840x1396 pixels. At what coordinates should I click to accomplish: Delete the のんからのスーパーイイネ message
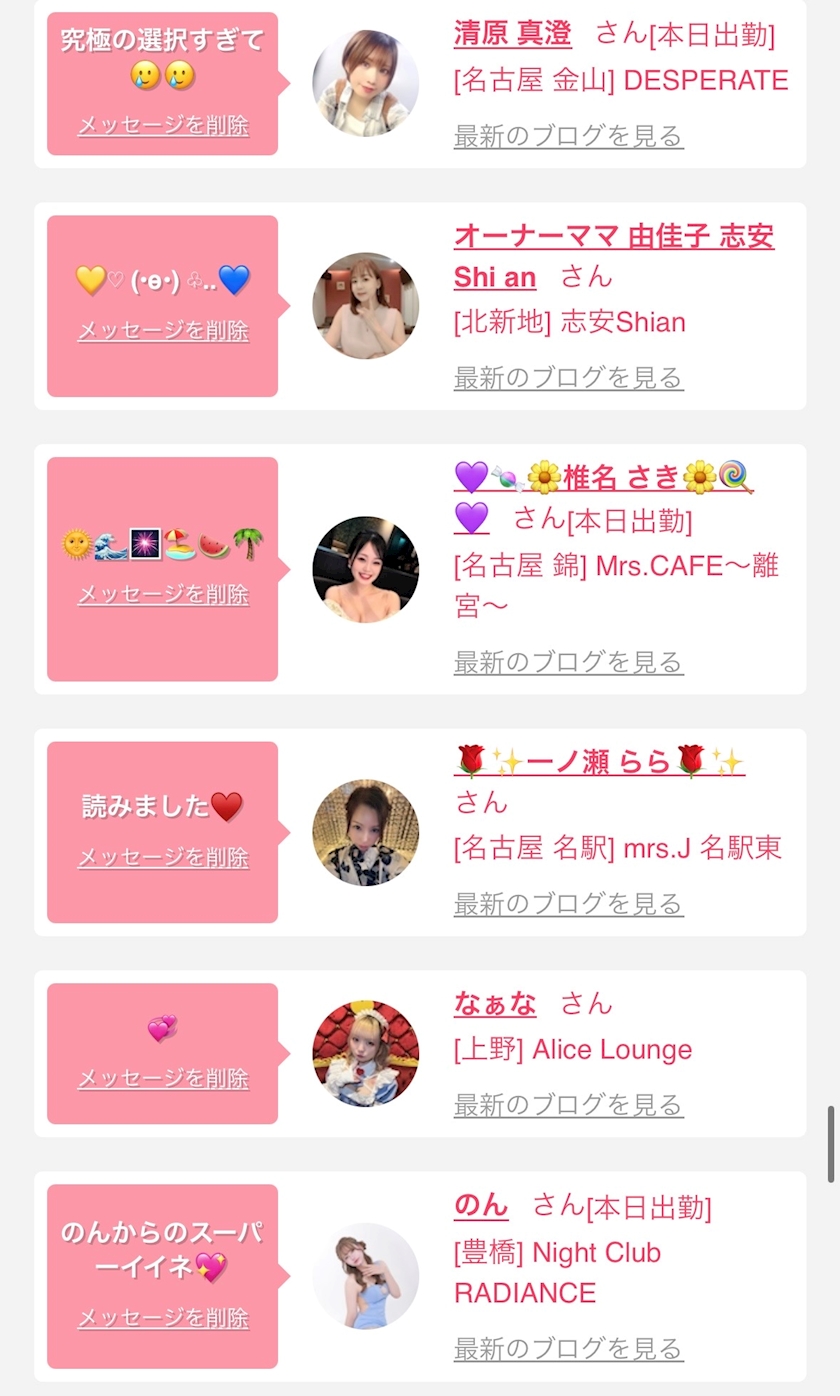(163, 1318)
